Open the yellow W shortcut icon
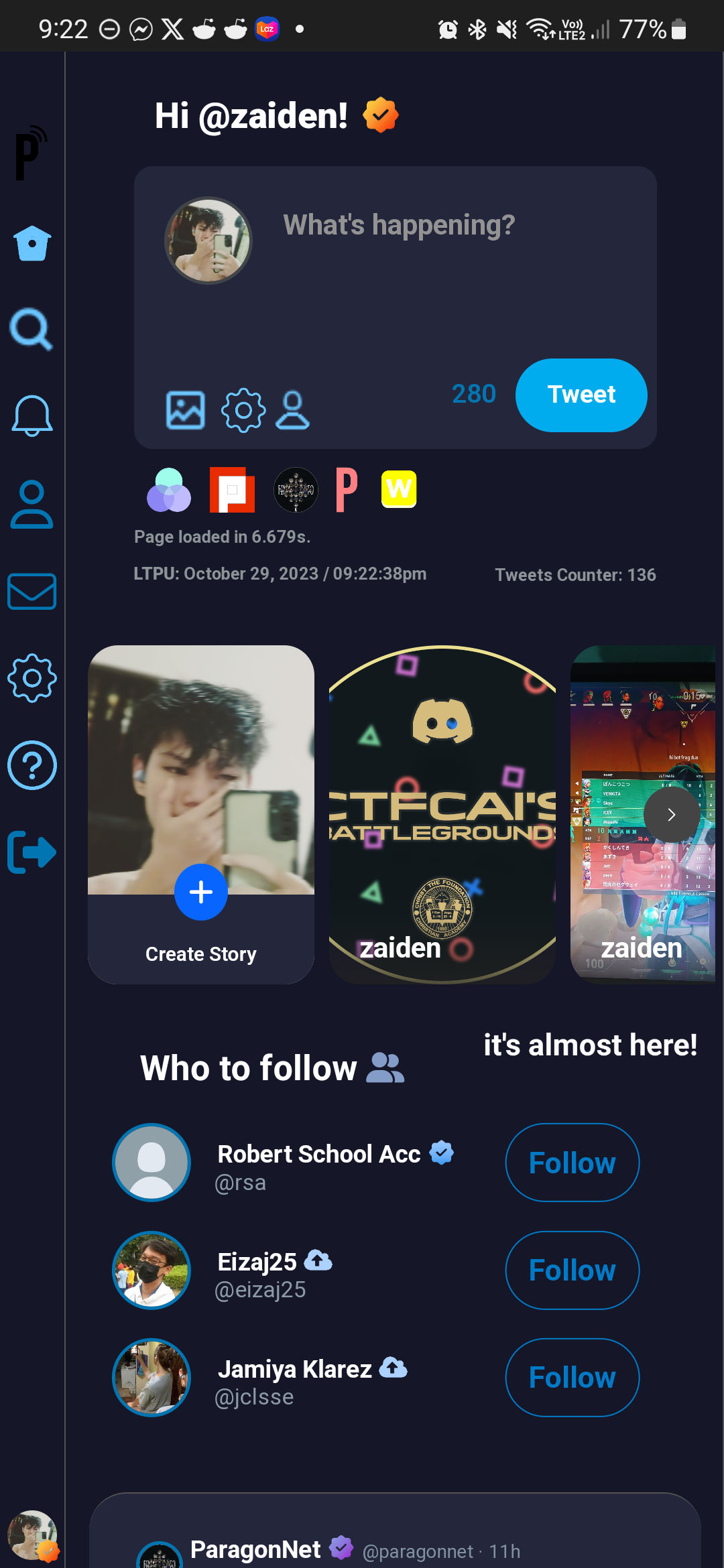 tap(399, 489)
